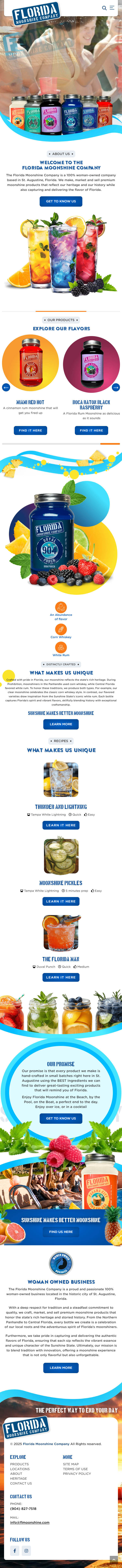Tap Learn More under Sunshine Makes Better Moonshine
This screenshot has height=1568, width=122.
[x=61, y=724]
